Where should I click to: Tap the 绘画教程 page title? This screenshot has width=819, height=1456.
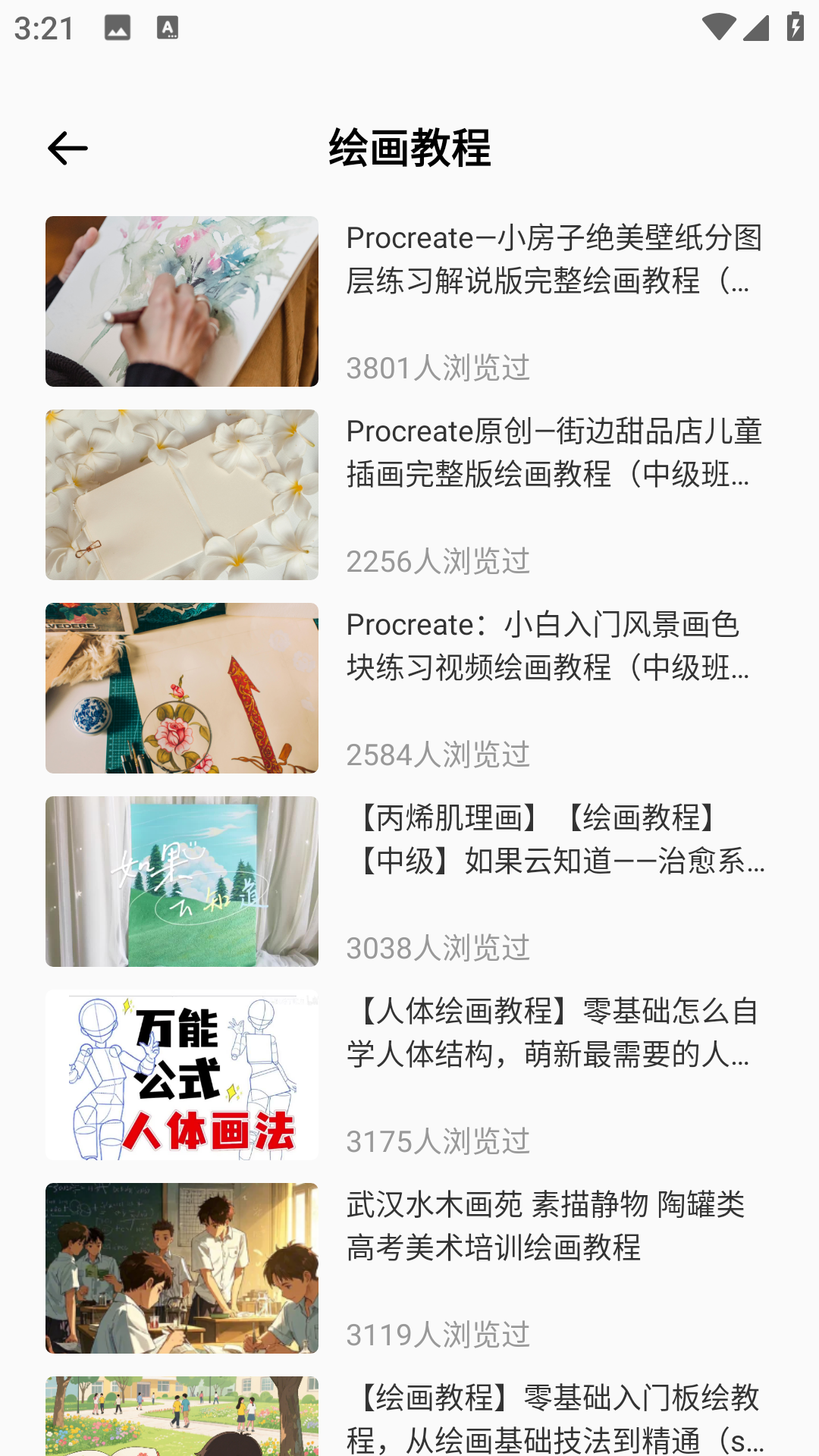pos(409,149)
